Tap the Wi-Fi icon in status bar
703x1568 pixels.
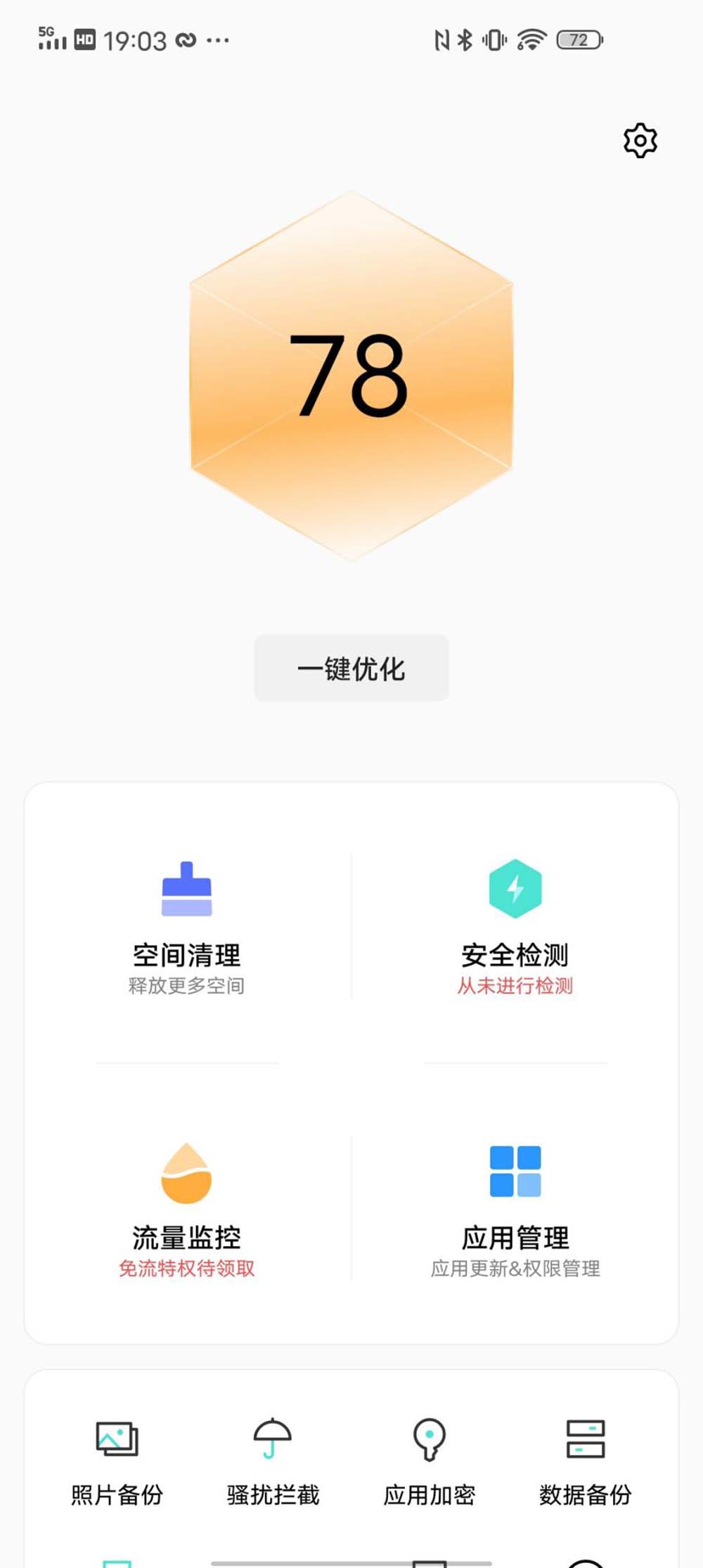[x=532, y=40]
